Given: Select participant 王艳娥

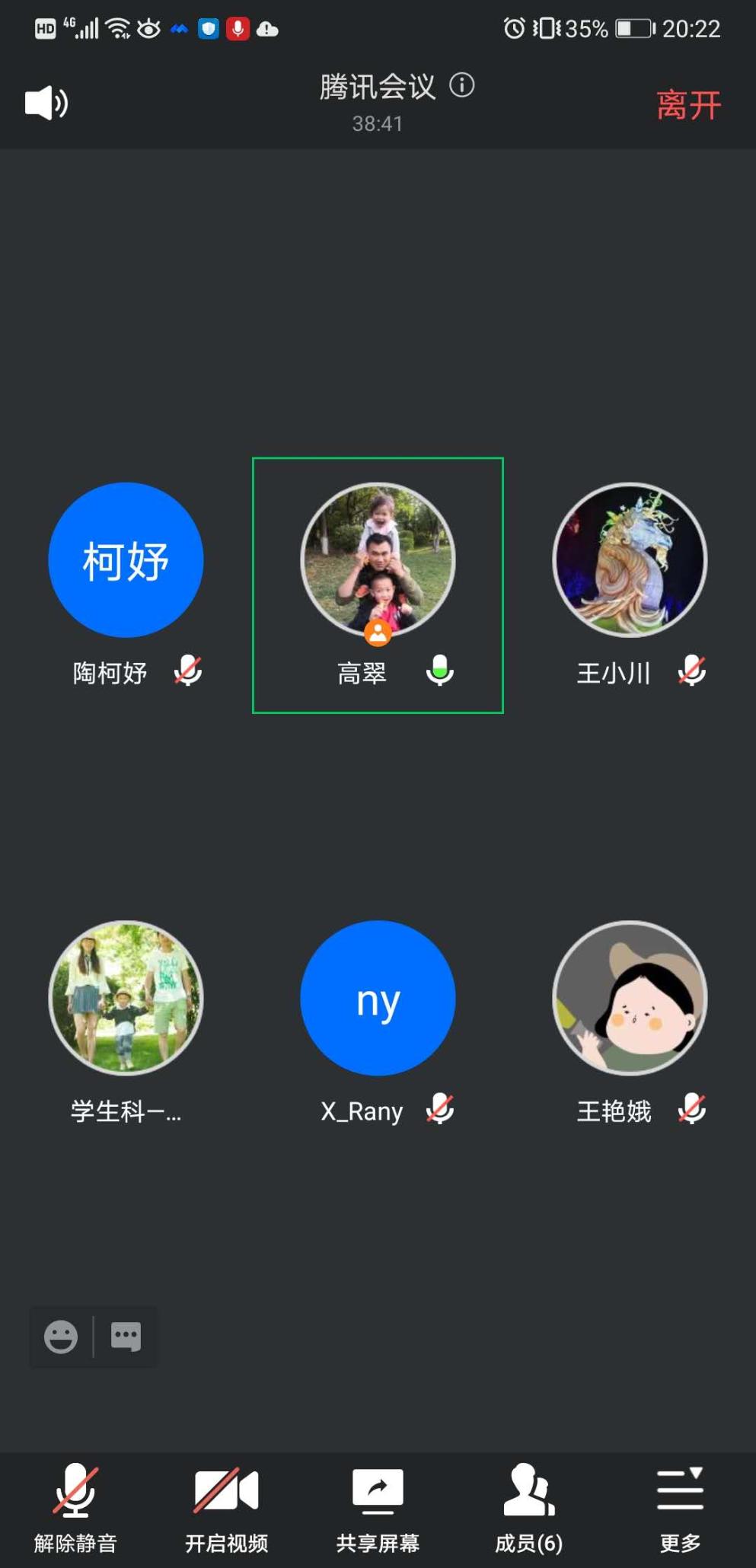Looking at the screenshot, I should [630, 998].
